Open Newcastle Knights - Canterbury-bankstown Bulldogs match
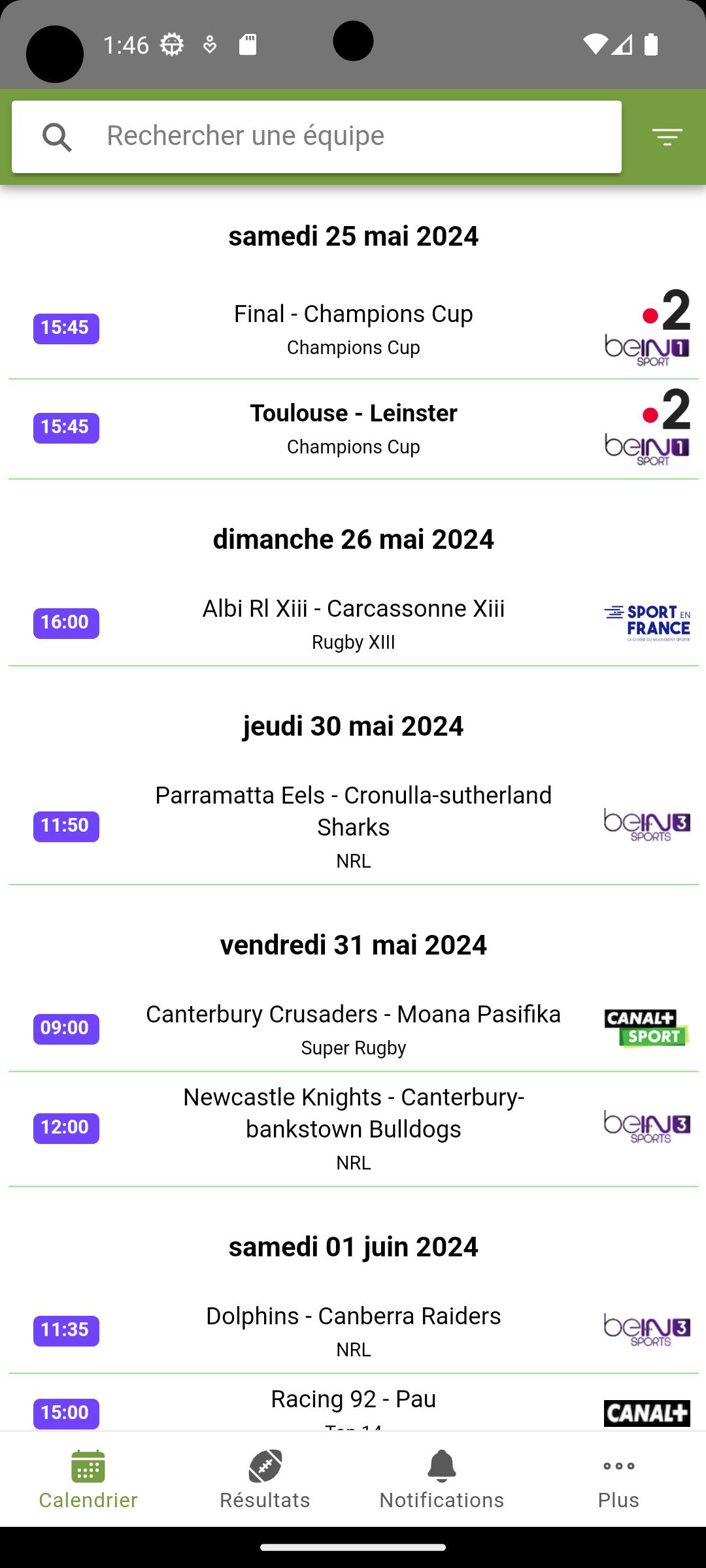Screen dimensions: 706x1568 point(353,1128)
